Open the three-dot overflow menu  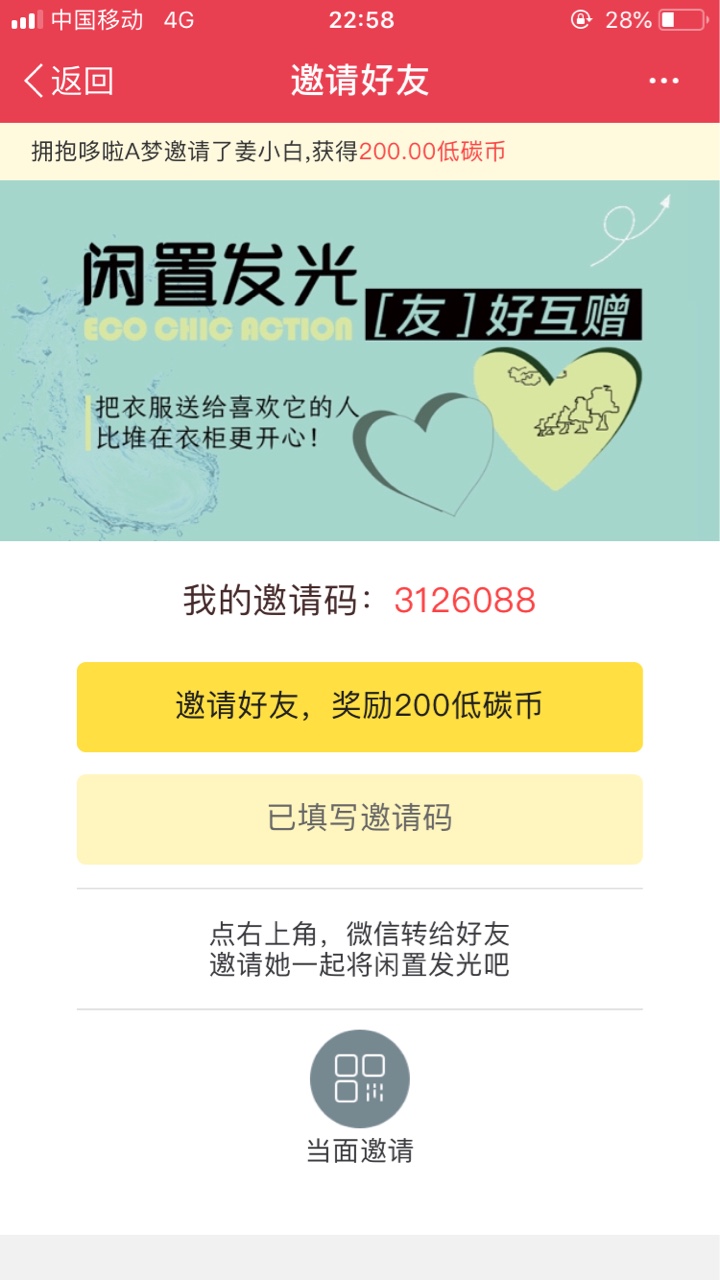coord(664,81)
